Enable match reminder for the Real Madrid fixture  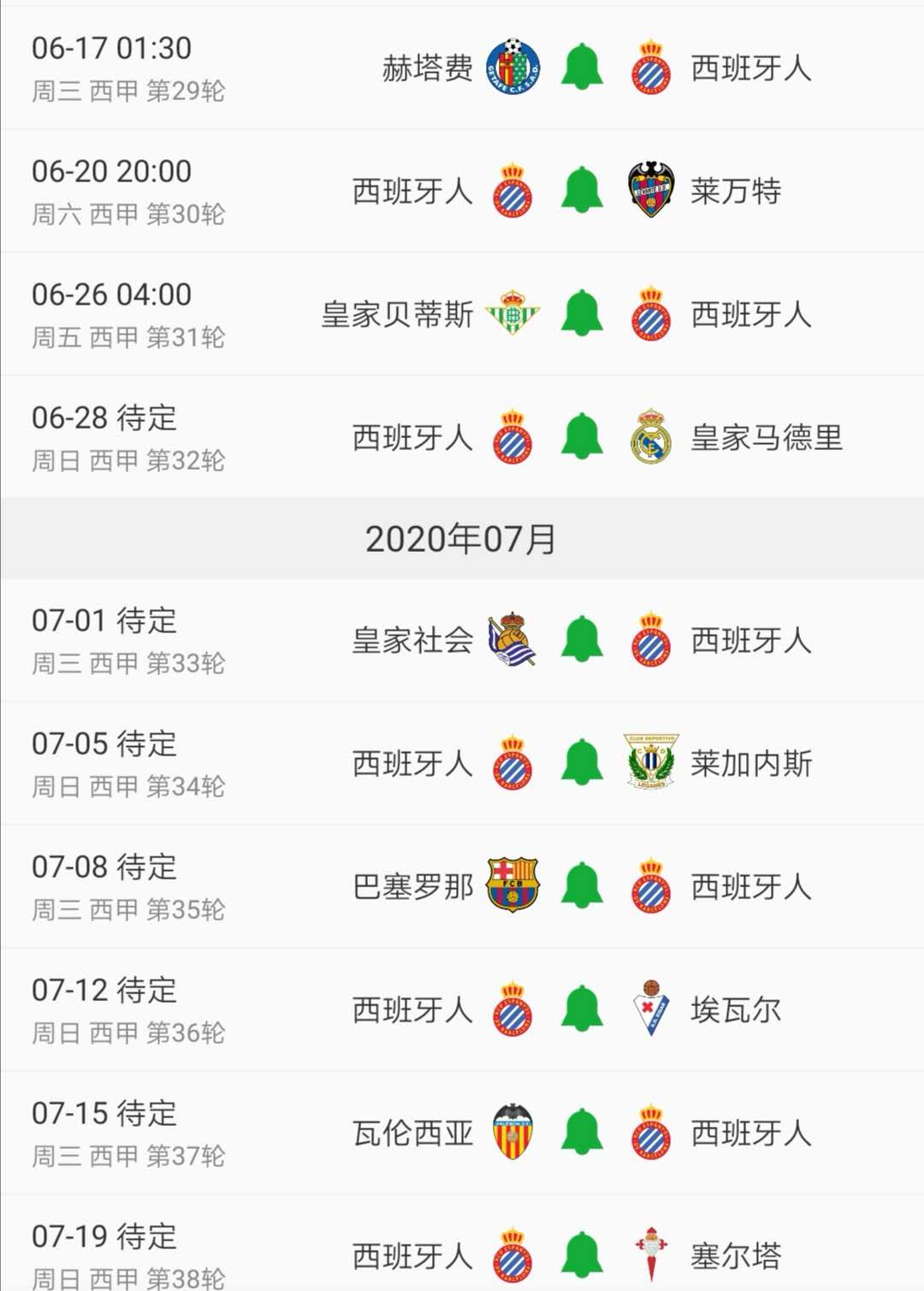click(581, 439)
